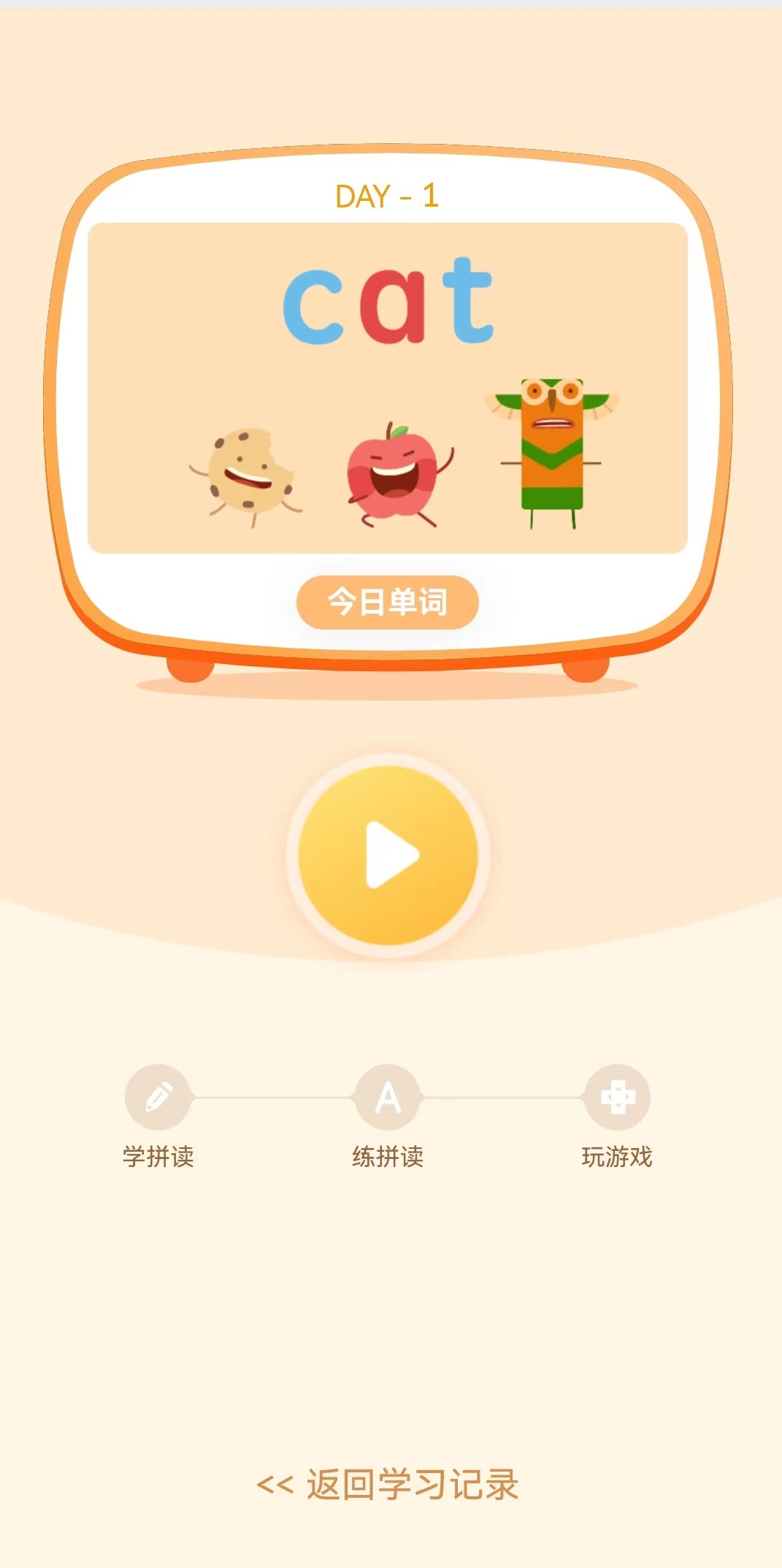Tap the 今日单词 button

[x=388, y=602]
